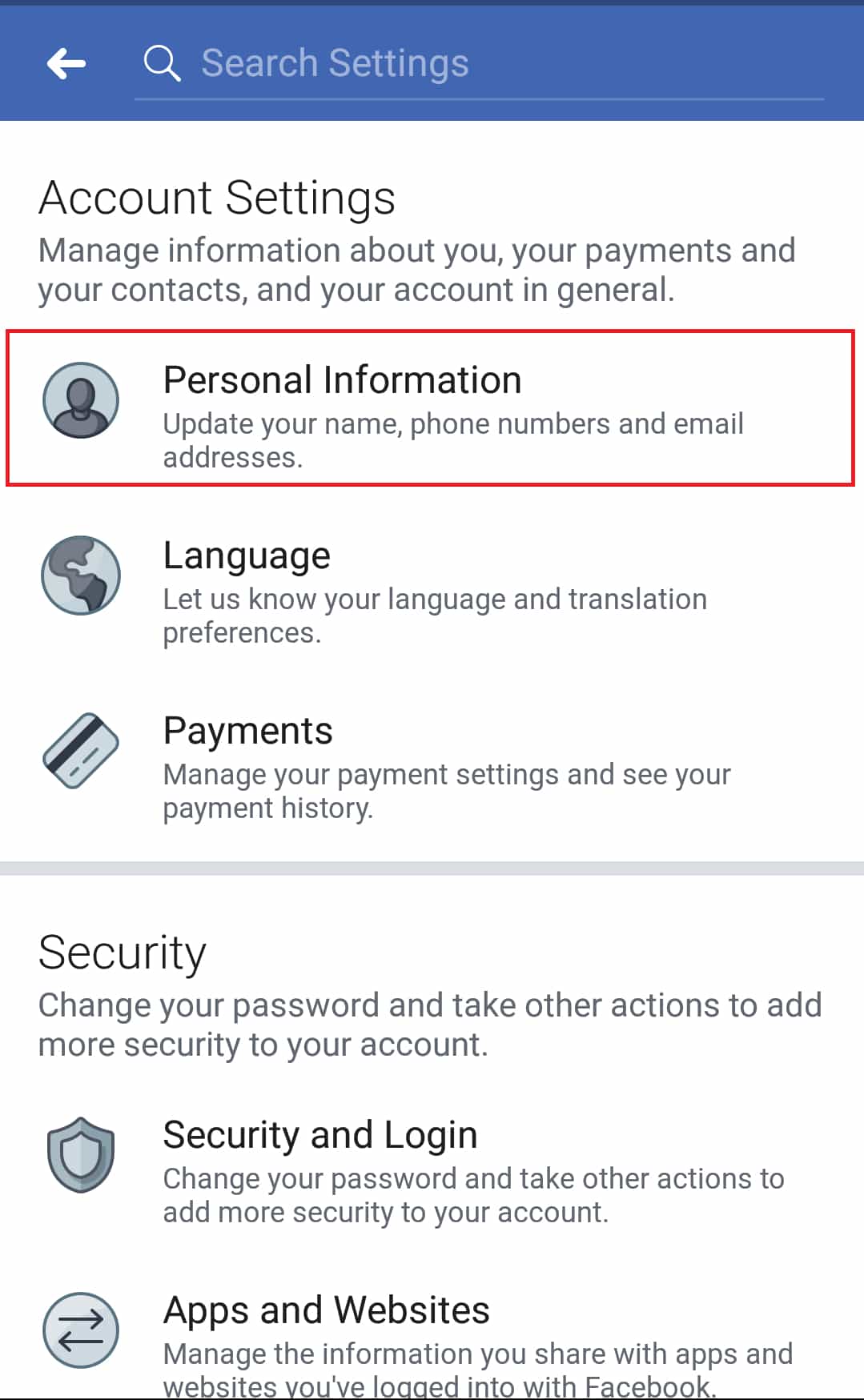
Task: Open Personal Information settings
Action: click(431, 408)
